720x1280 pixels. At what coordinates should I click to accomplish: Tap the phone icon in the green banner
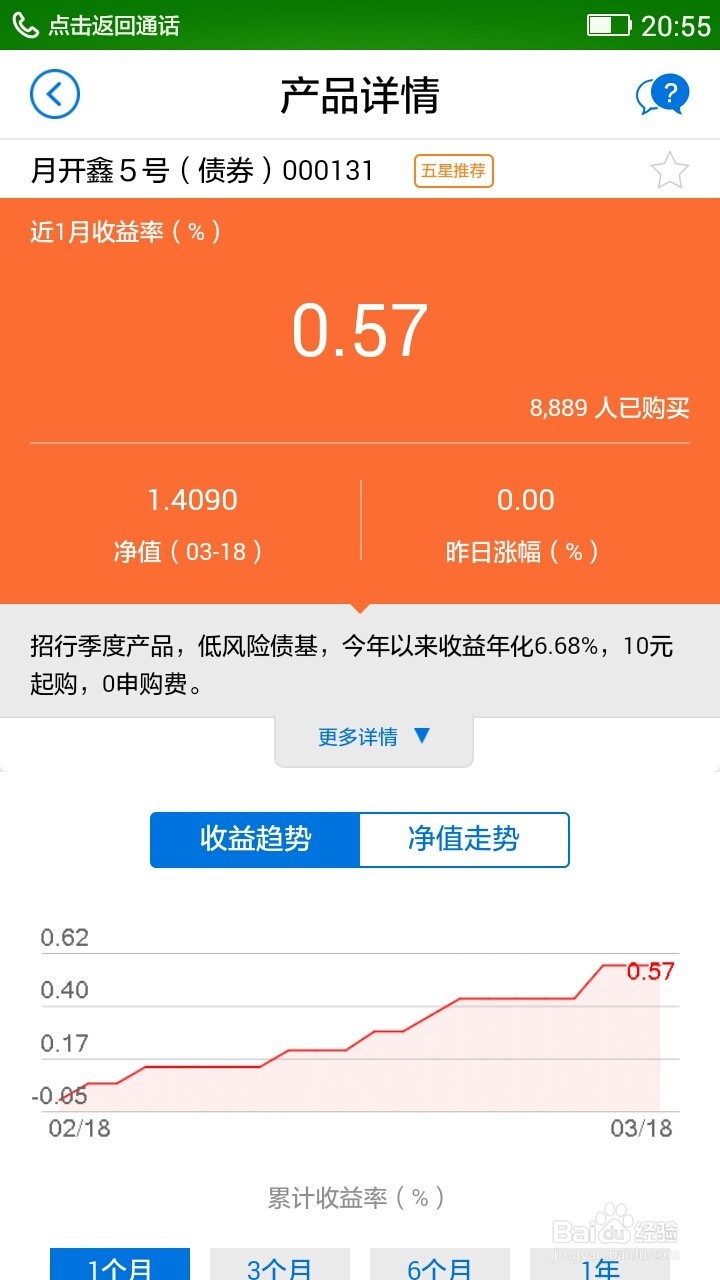[25, 24]
